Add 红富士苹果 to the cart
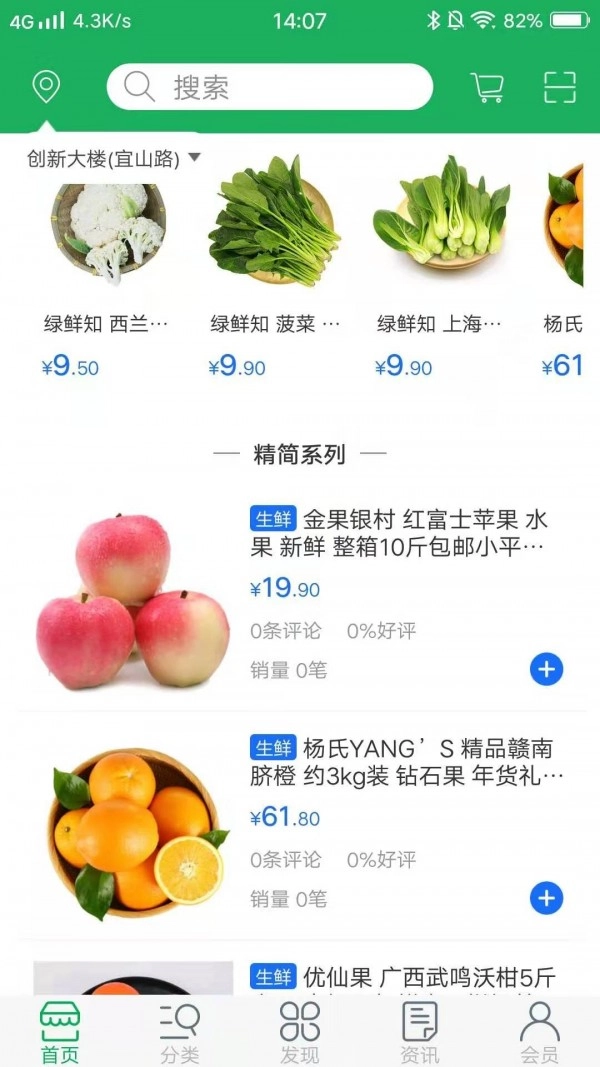The height and width of the screenshot is (1067, 600). (x=546, y=669)
